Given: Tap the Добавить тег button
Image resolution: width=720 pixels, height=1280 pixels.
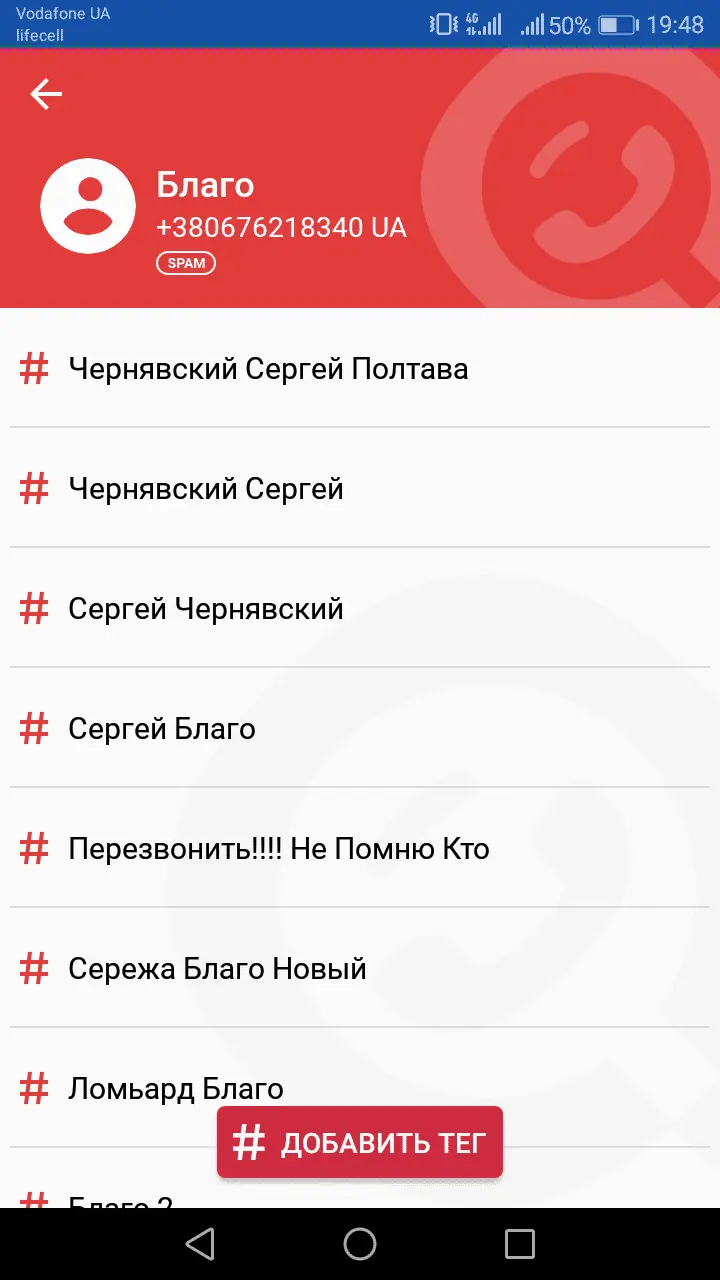Looking at the screenshot, I should pos(360,1142).
